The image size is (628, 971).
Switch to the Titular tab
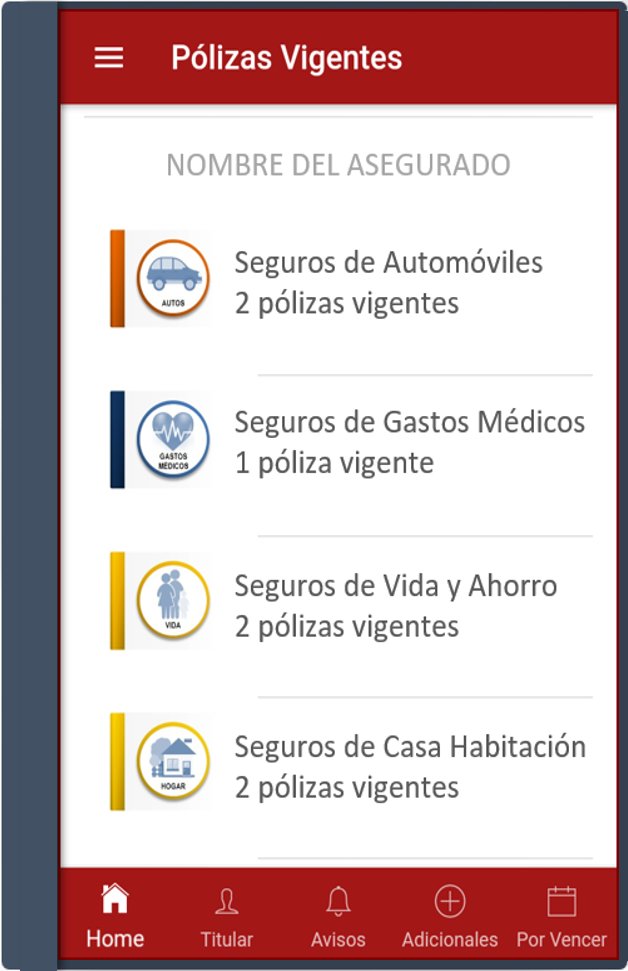tap(227, 916)
